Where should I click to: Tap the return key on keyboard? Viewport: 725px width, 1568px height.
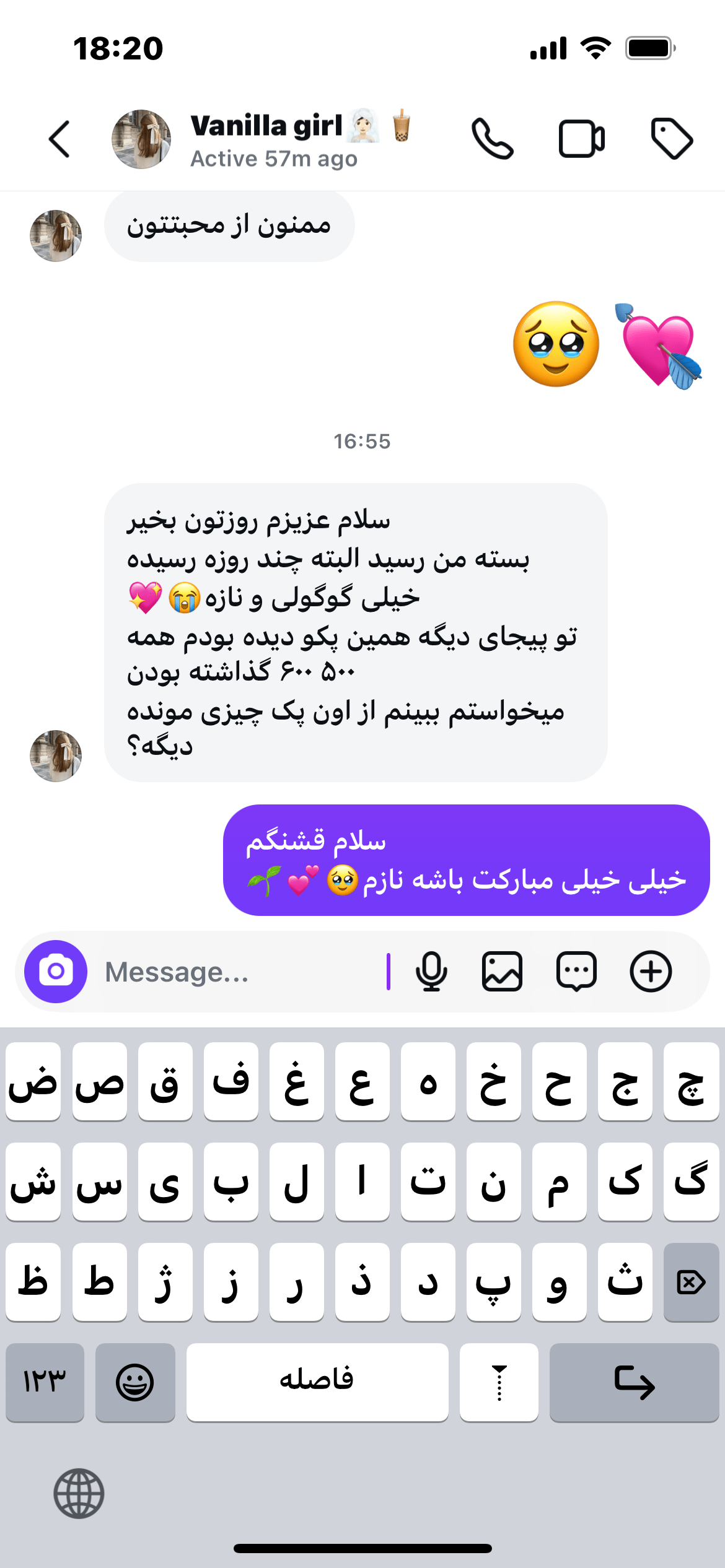(x=633, y=1382)
